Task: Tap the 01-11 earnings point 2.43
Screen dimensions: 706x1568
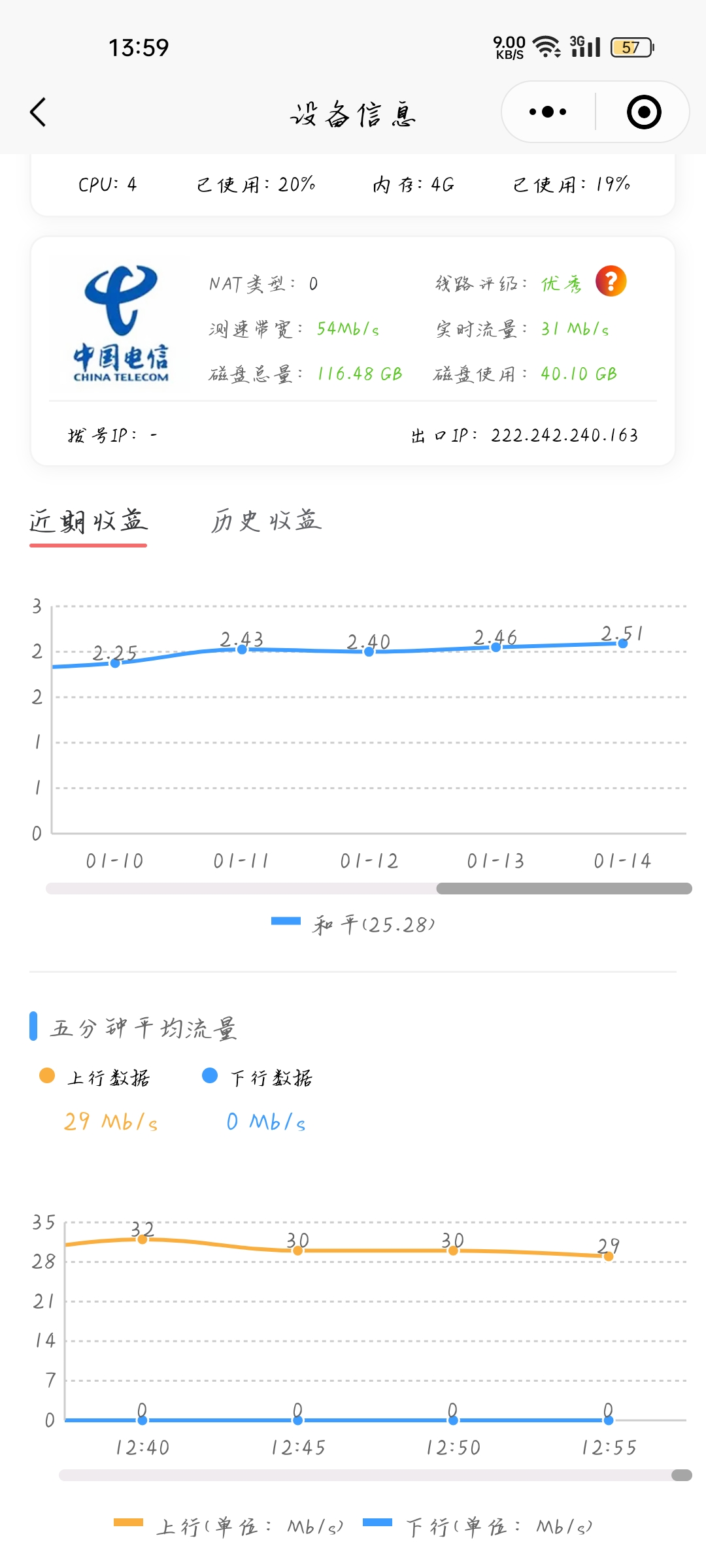Action: (242, 649)
